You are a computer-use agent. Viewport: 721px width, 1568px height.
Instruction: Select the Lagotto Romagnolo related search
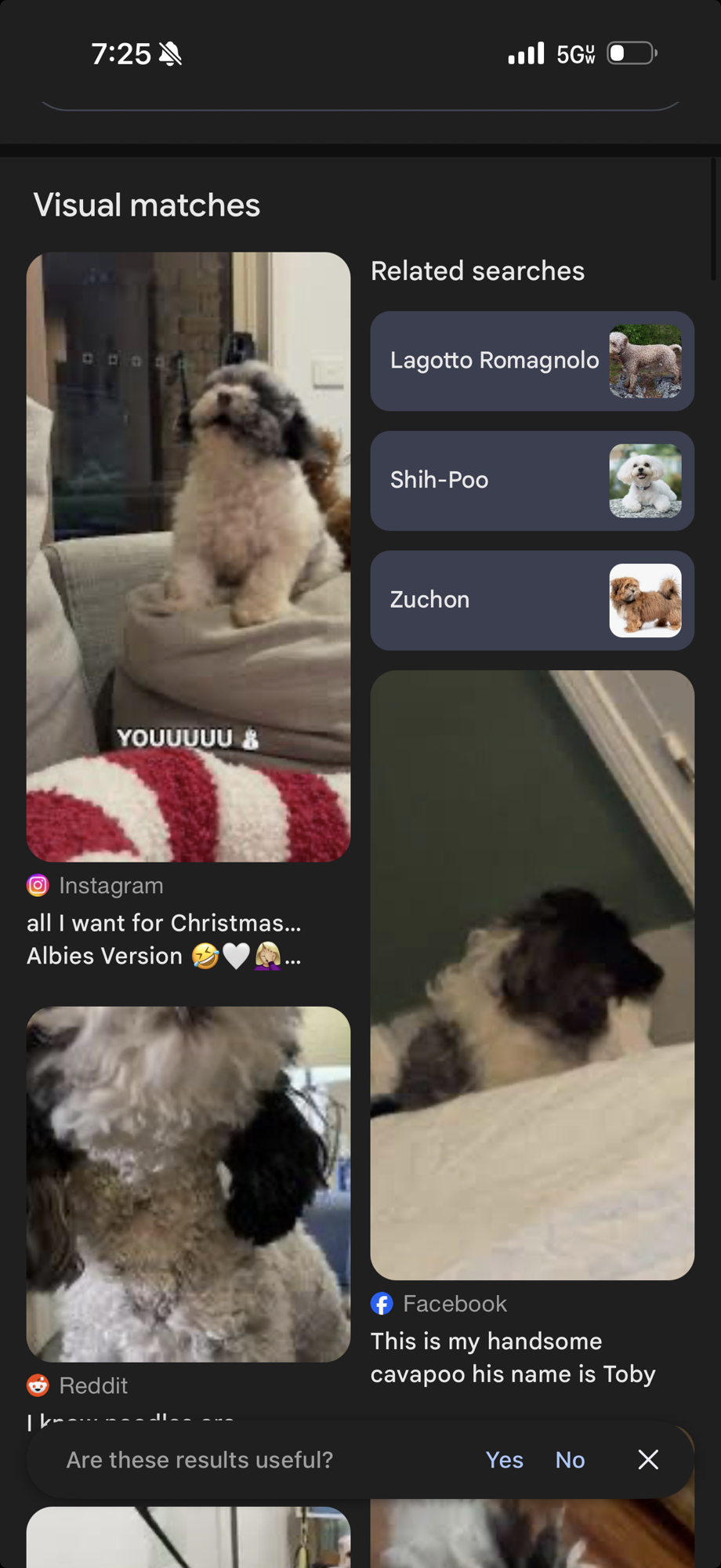pyautogui.click(x=531, y=361)
